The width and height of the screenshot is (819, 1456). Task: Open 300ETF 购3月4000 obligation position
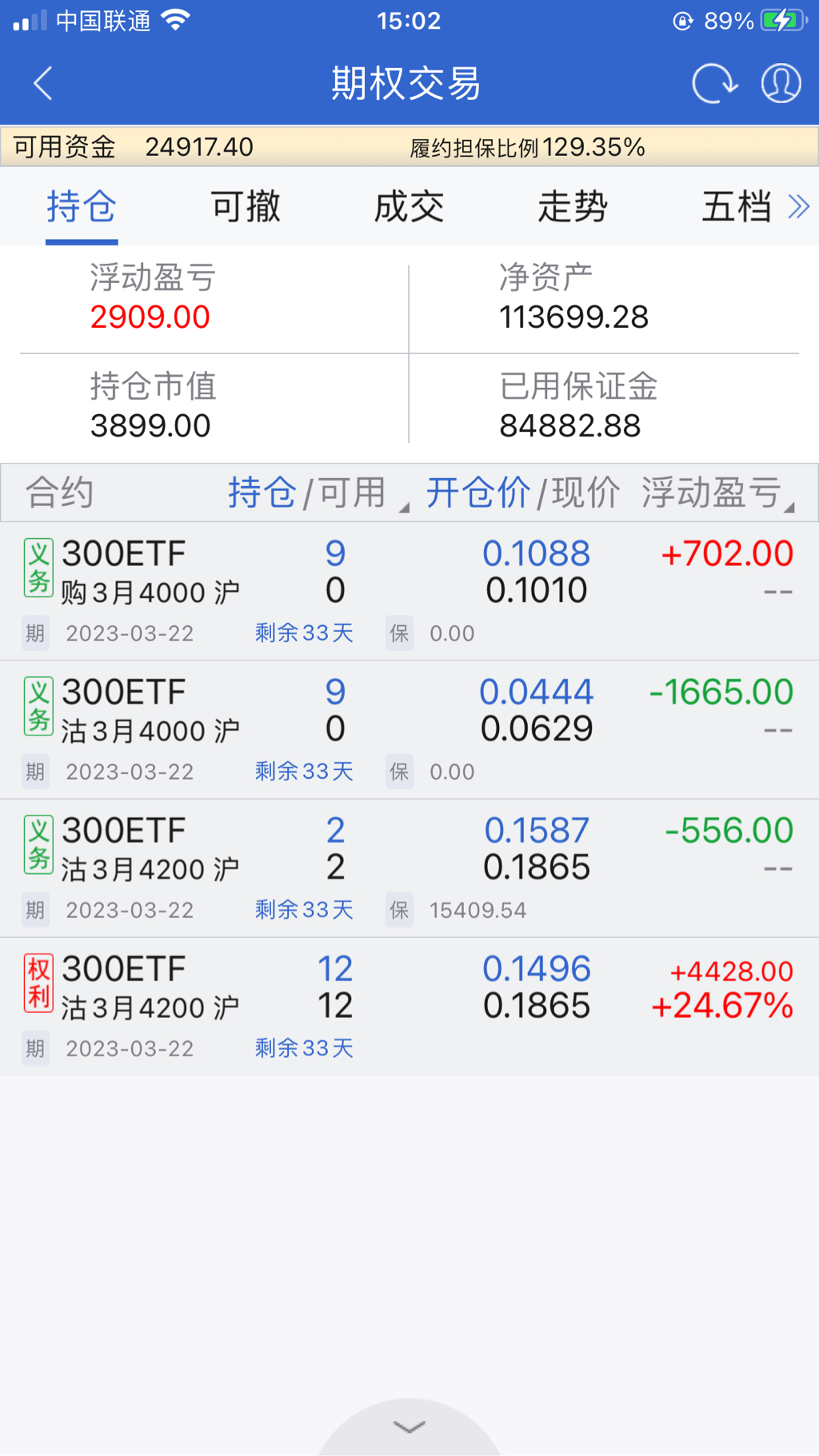tap(409, 591)
